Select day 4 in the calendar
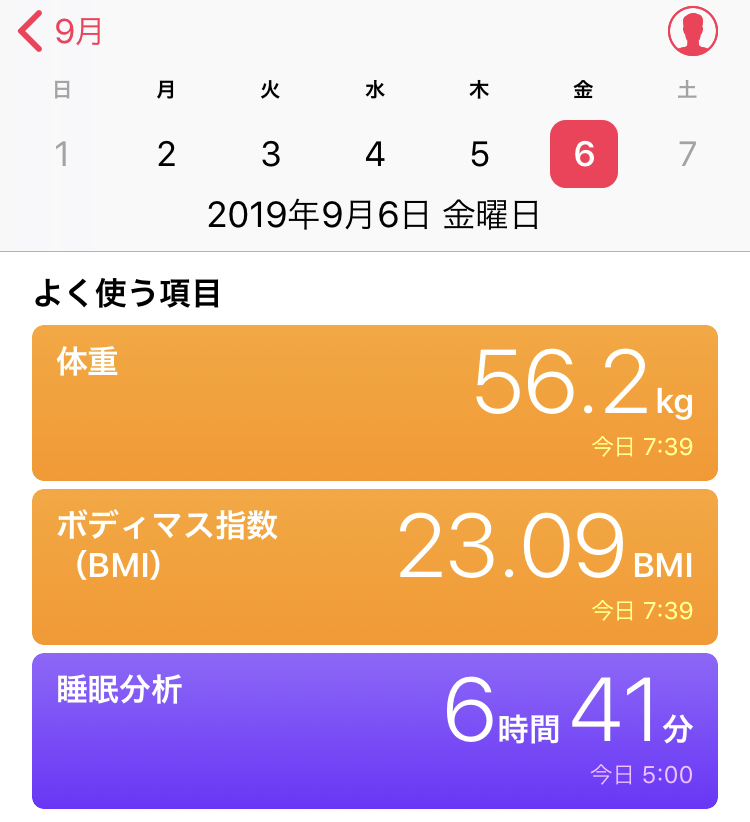The image size is (750, 822). pyautogui.click(x=375, y=154)
